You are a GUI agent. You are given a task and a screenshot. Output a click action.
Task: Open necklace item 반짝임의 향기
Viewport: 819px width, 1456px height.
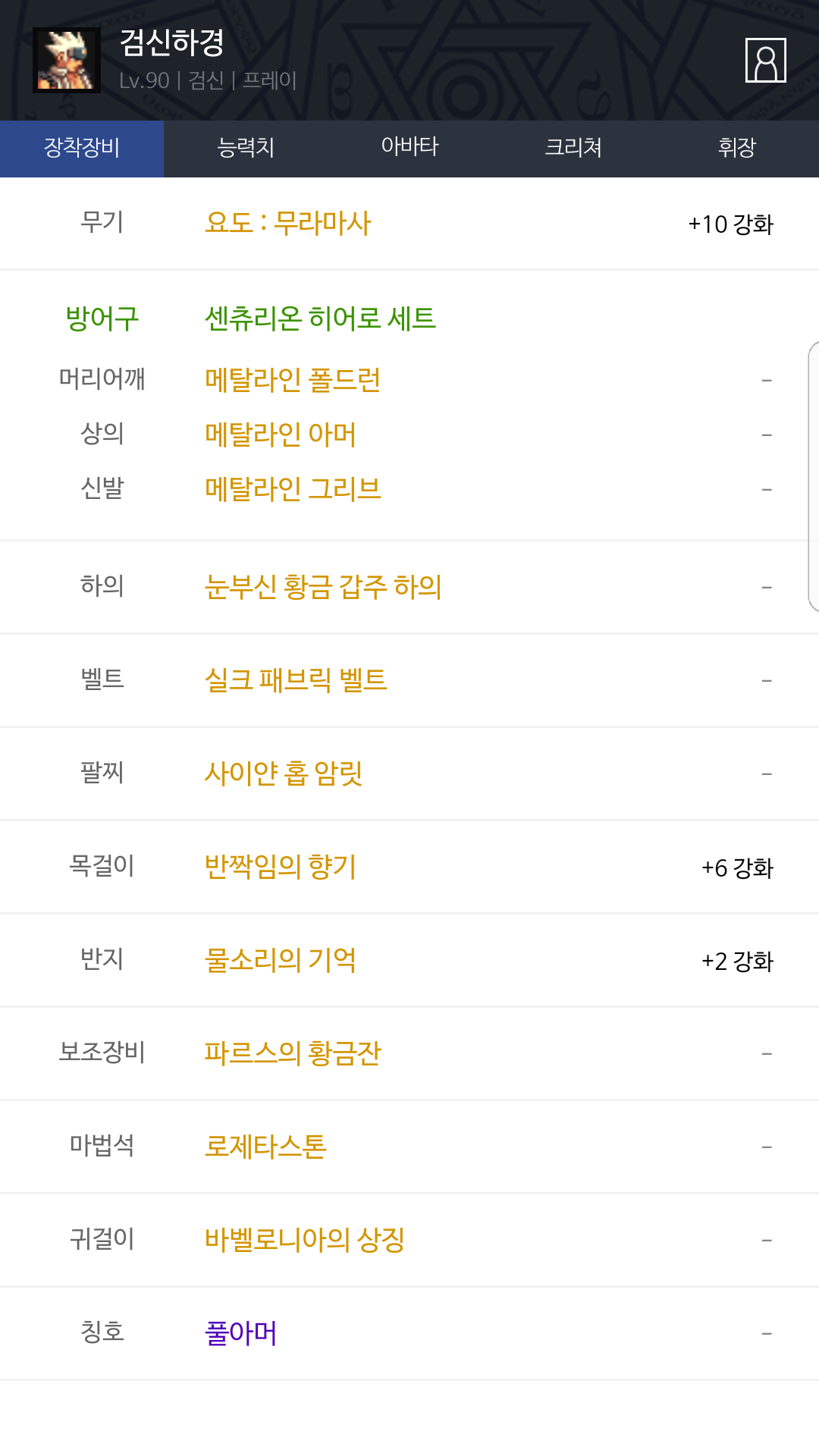281,866
